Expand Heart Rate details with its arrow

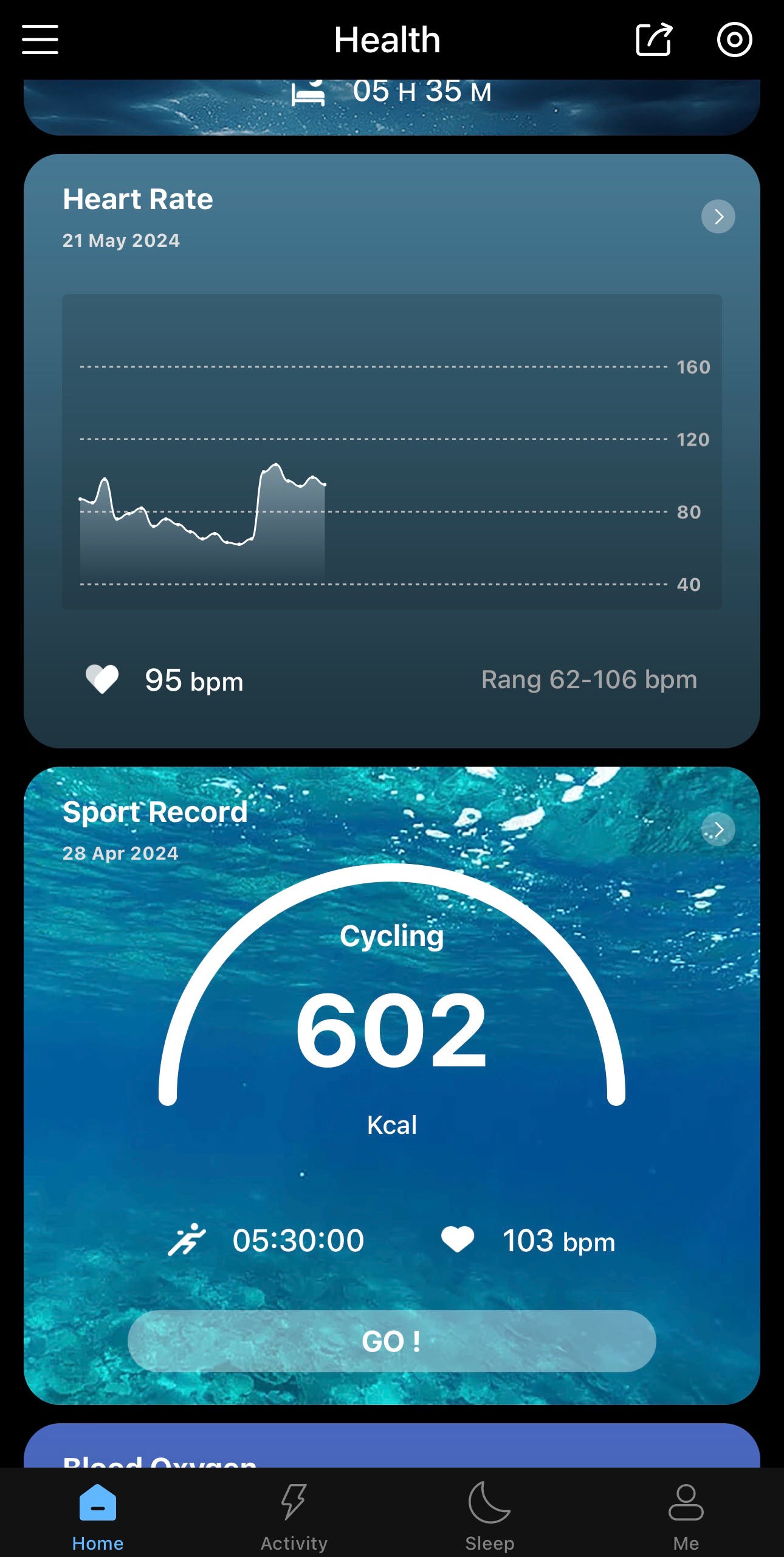point(718,216)
